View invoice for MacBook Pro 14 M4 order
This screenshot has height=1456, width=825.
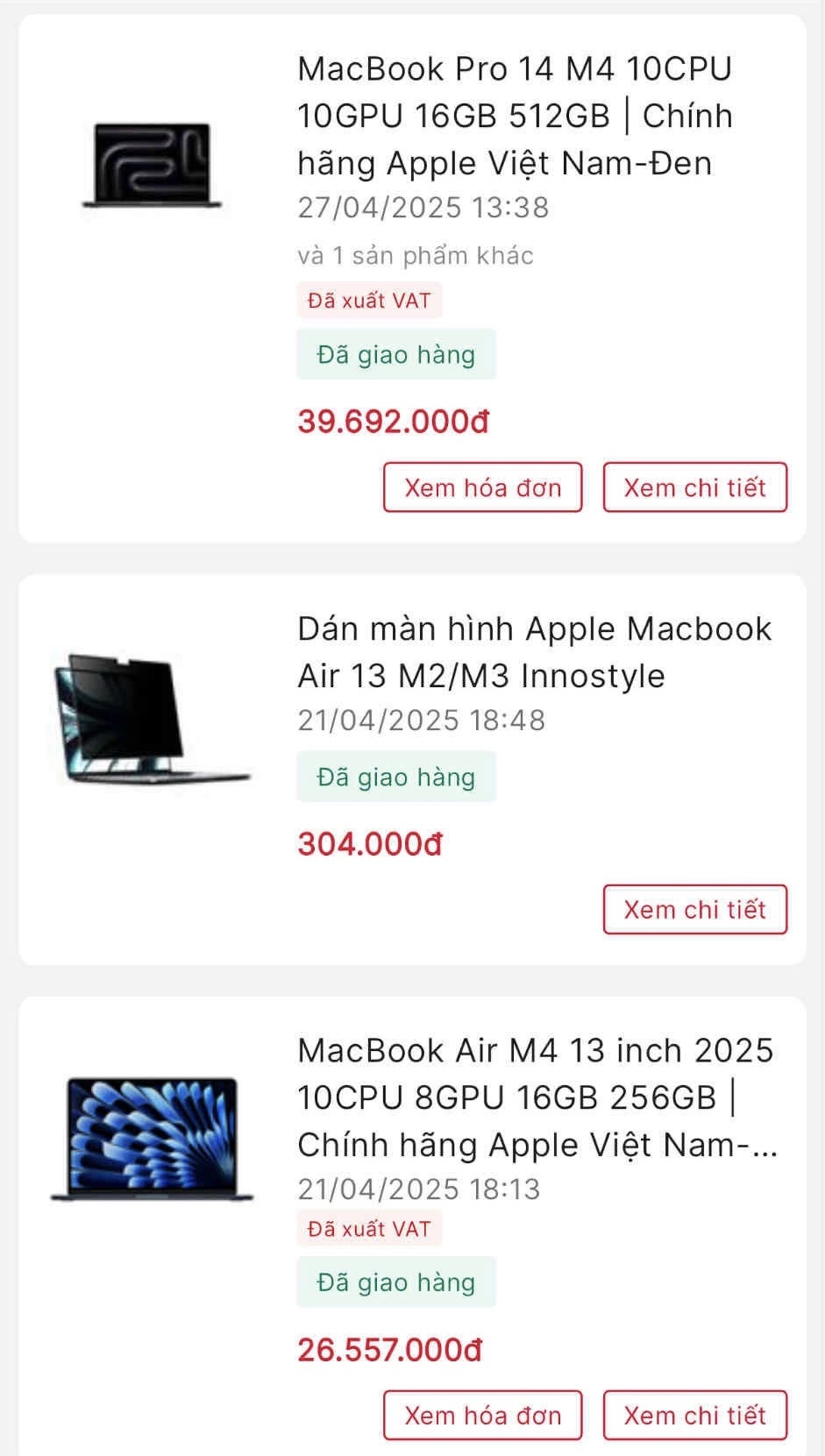(482, 487)
